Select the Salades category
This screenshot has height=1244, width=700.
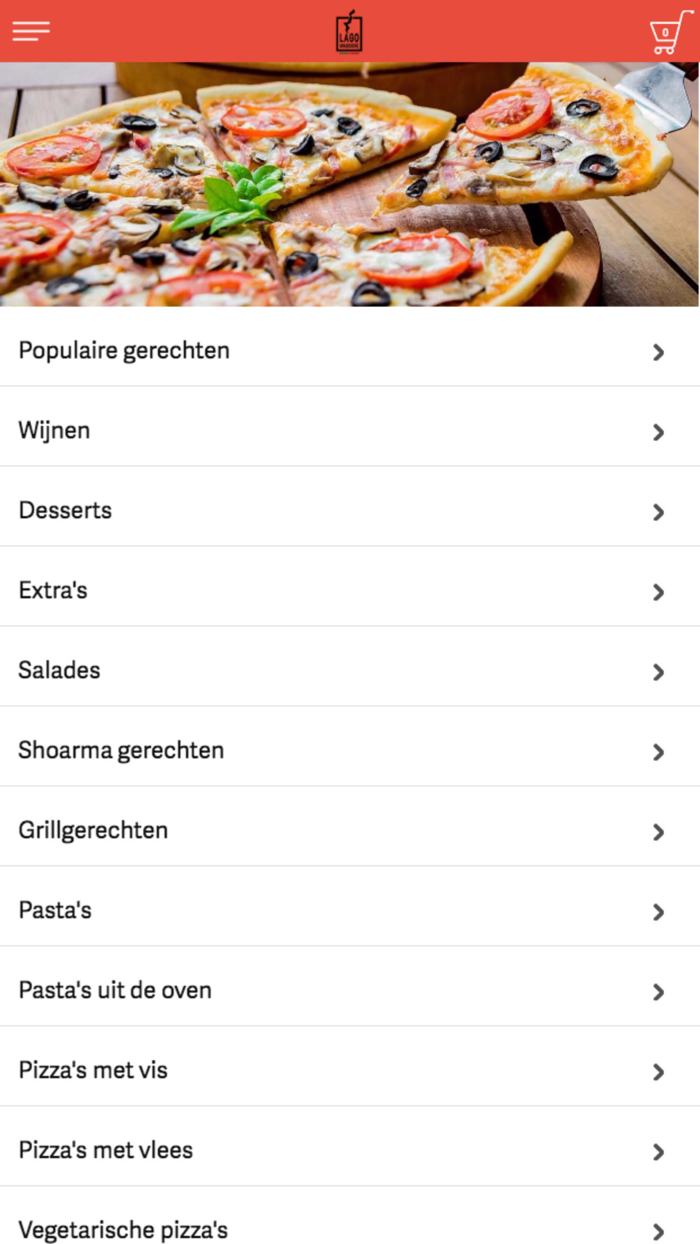tap(349, 671)
